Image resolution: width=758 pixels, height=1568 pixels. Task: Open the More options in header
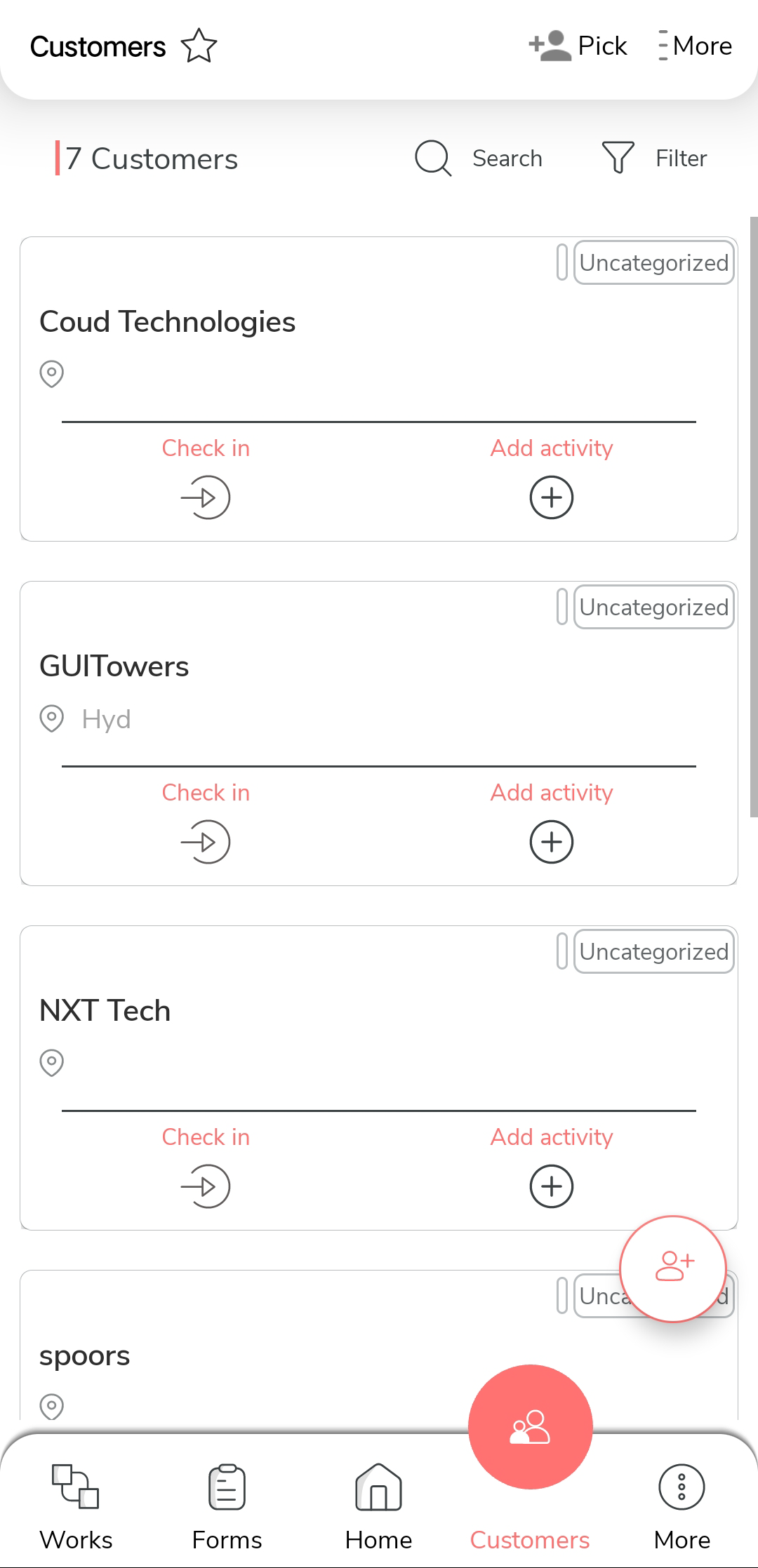695,46
